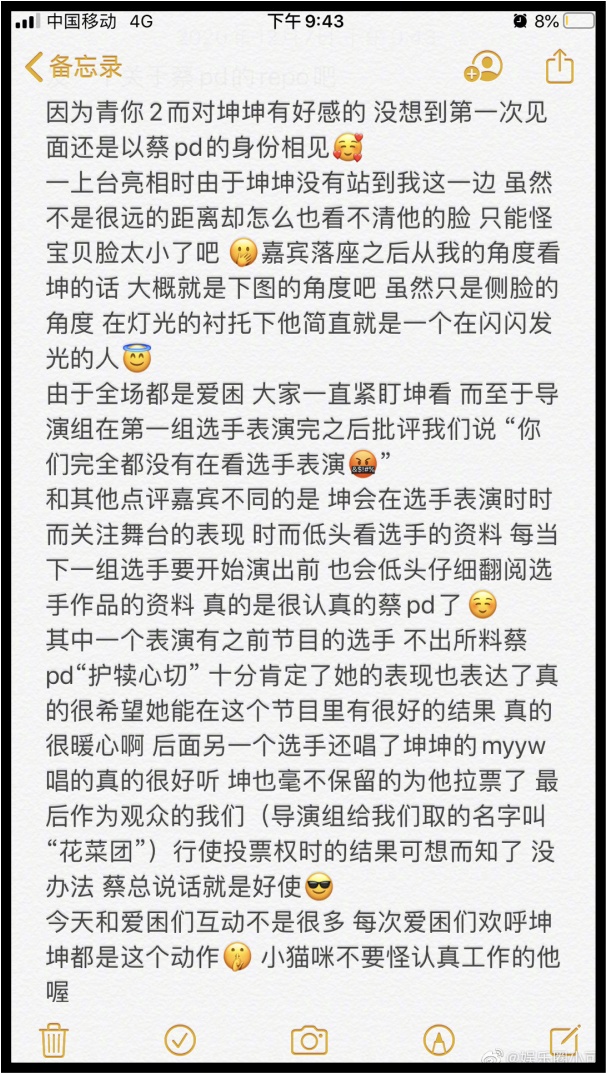Compose a new note

pos(563,1040)
